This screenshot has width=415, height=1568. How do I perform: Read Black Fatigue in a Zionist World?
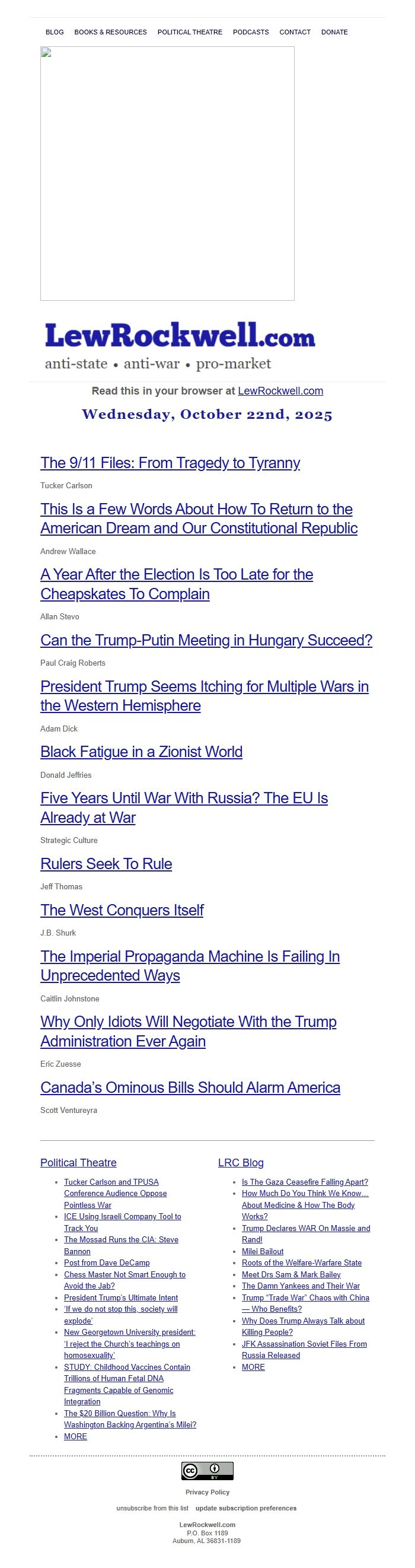click(x=141, y=752)
